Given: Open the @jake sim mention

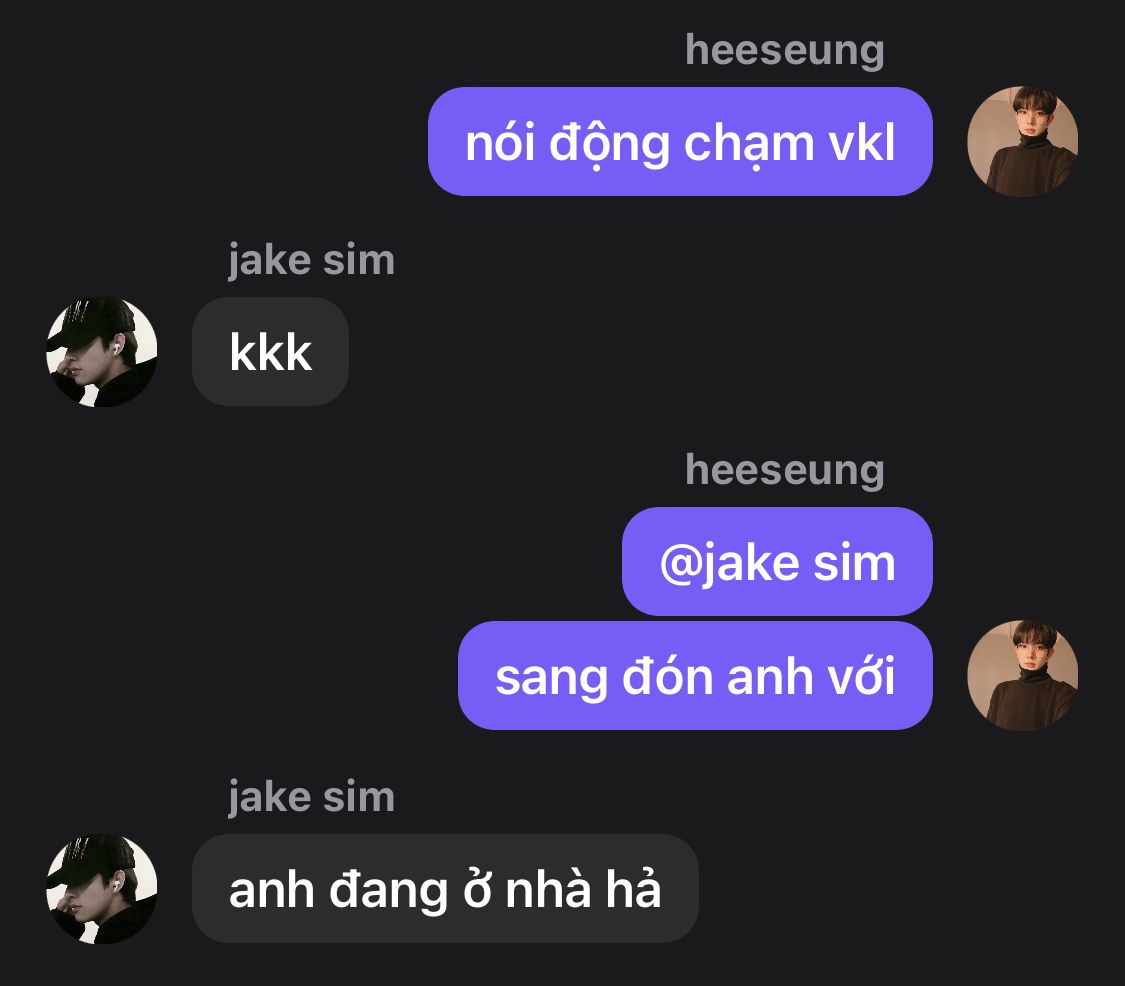Looking at the screenshot, I should (777, 563).
